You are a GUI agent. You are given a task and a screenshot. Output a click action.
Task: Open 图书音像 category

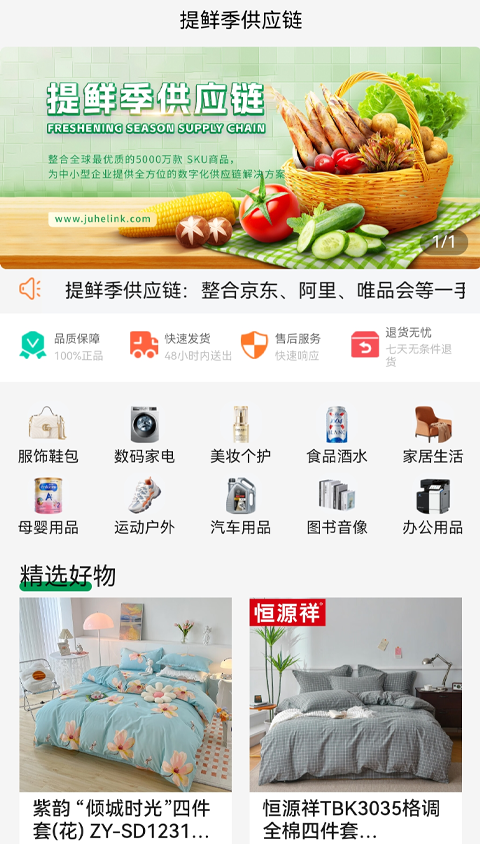337,506
